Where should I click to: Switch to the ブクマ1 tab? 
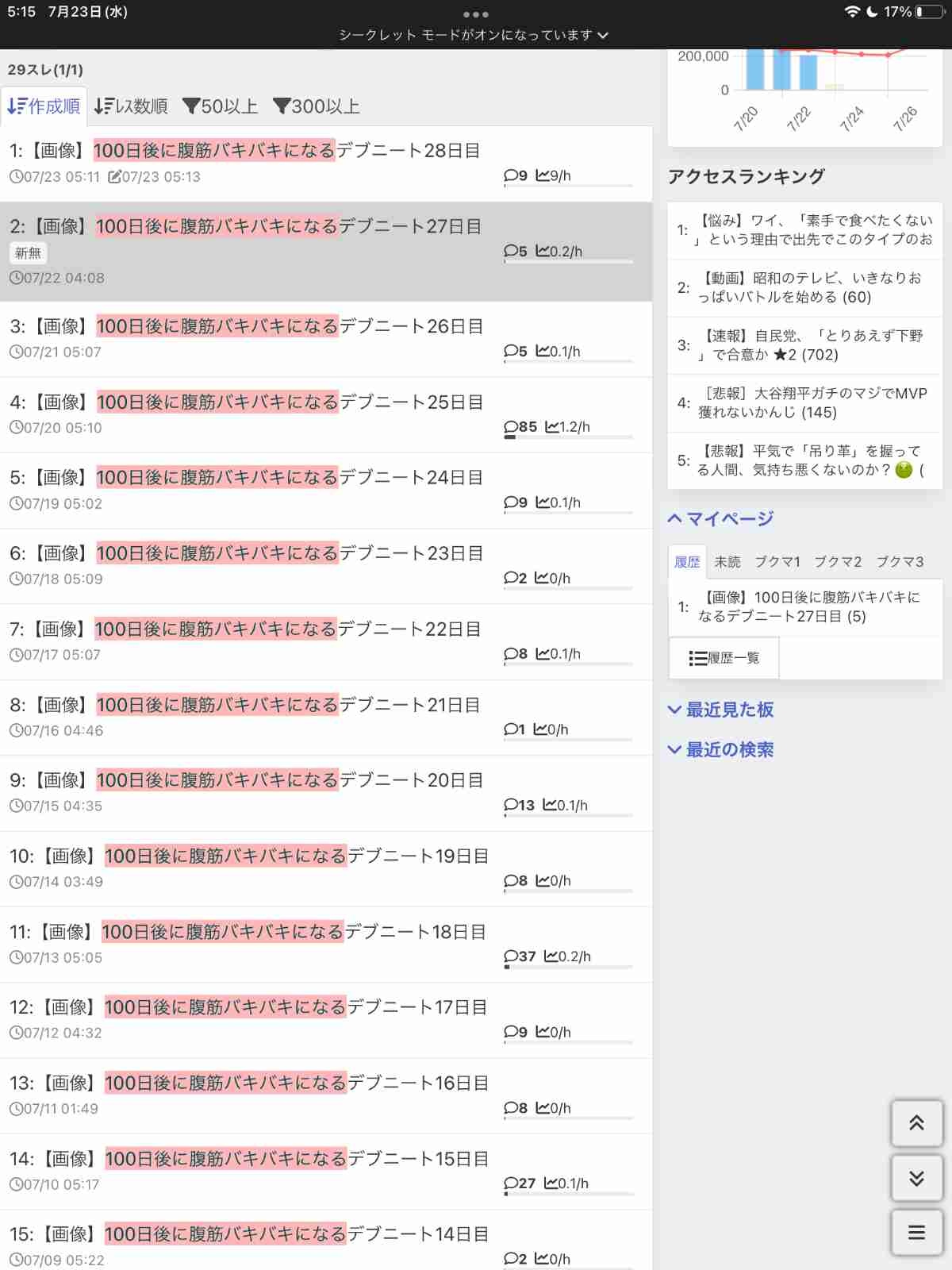777,562
